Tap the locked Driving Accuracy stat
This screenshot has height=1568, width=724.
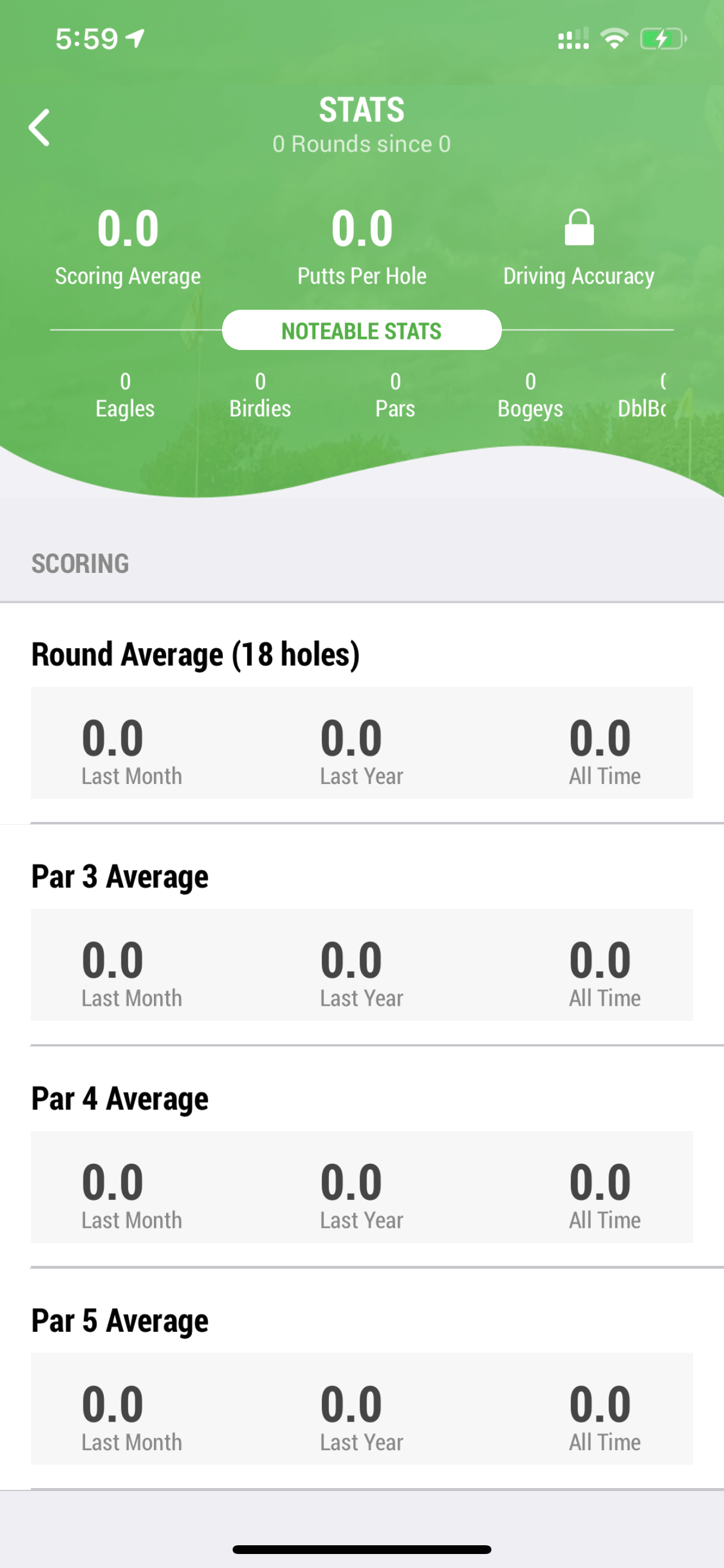coord(579,249)
